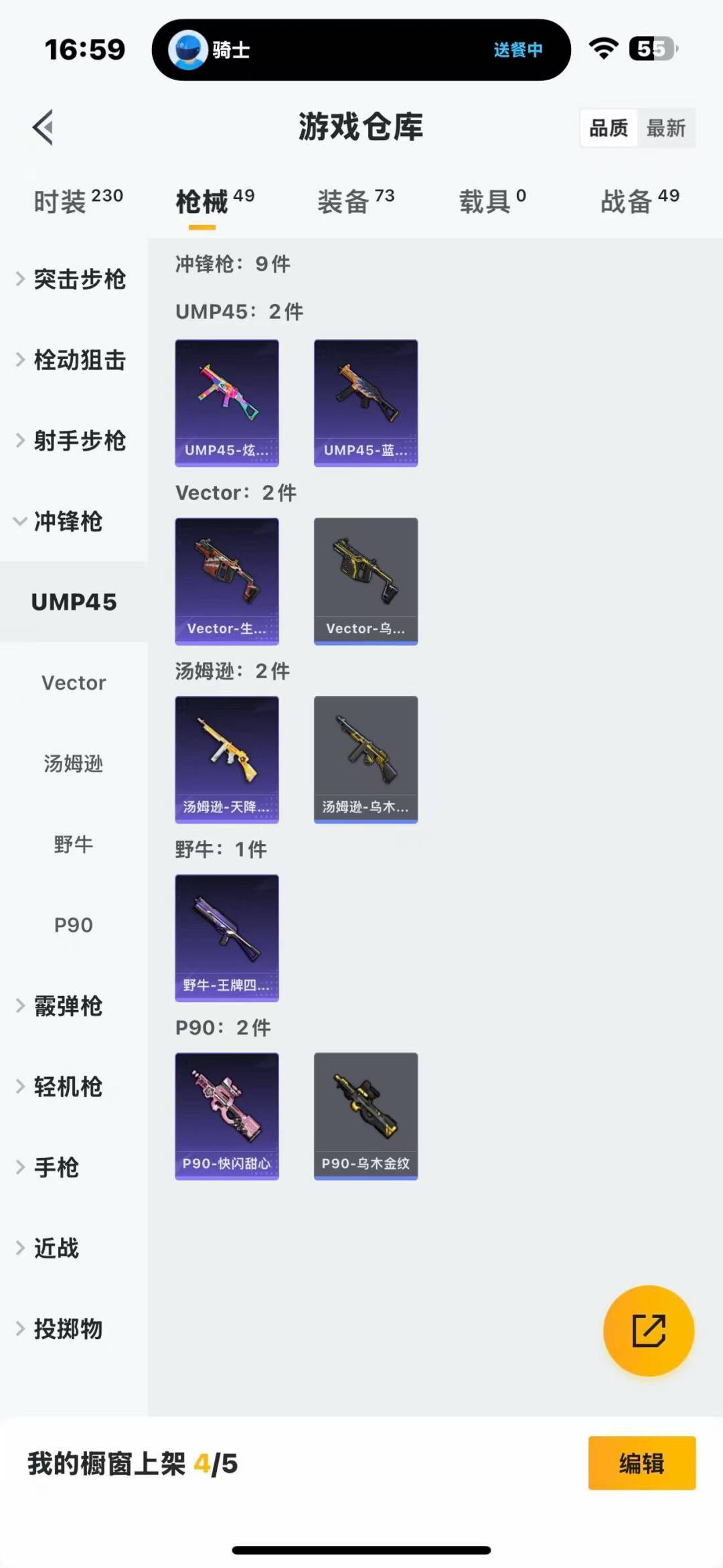Switch to the 时装 tab

(x=78, y=201)
